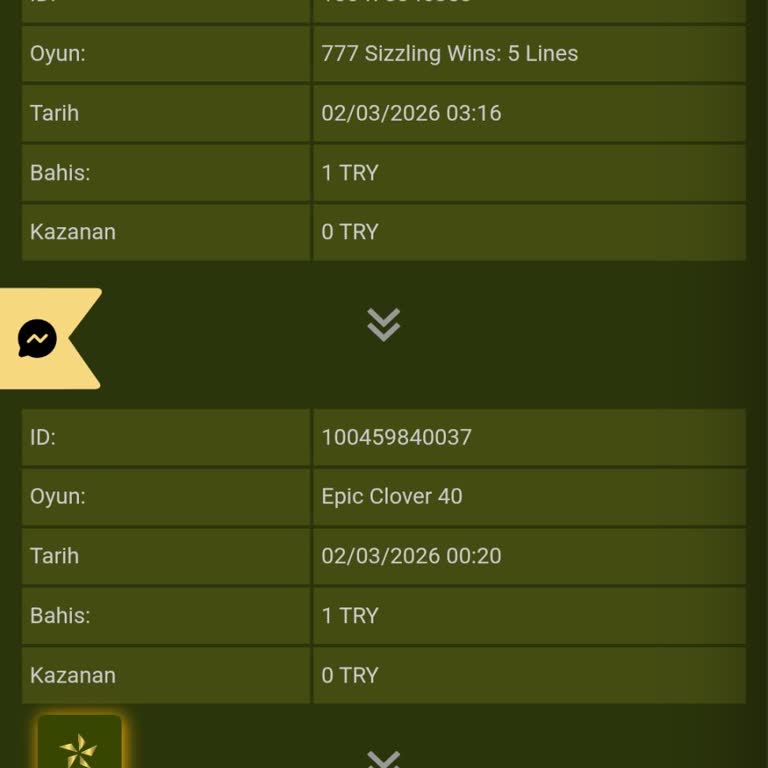Tap the glowing pinwheel bonus button
768x768 pixels.
coord(79,747)
